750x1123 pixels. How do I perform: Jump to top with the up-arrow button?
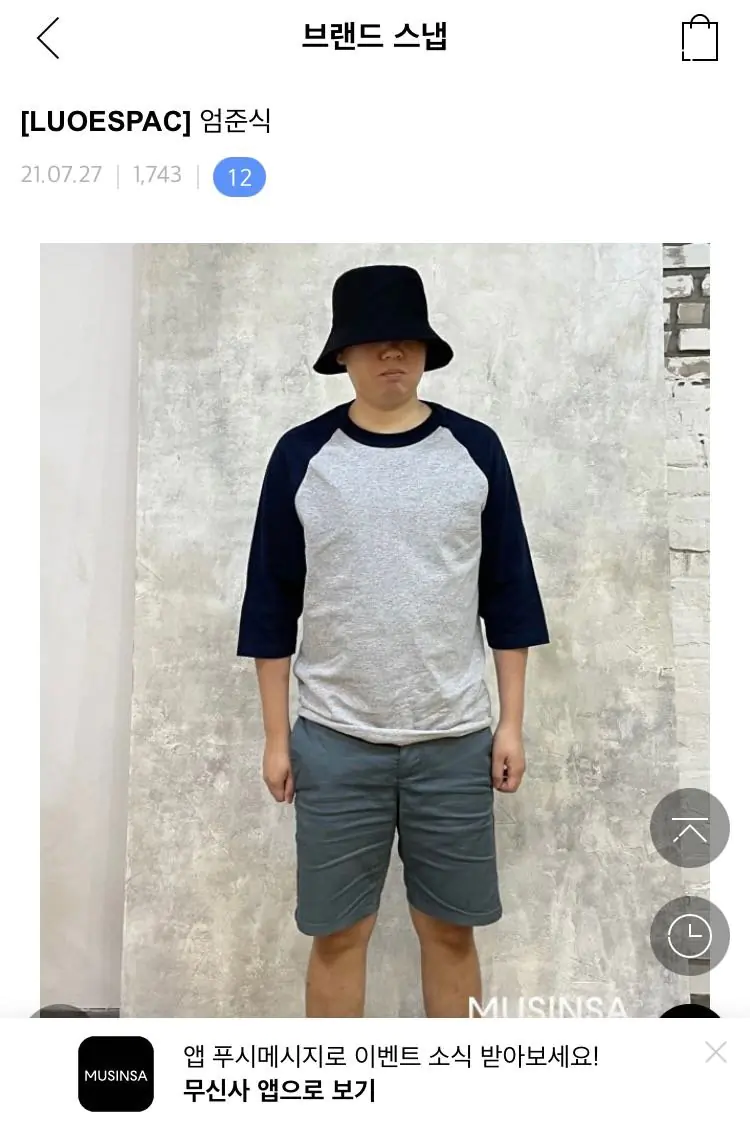click(689, 828)
